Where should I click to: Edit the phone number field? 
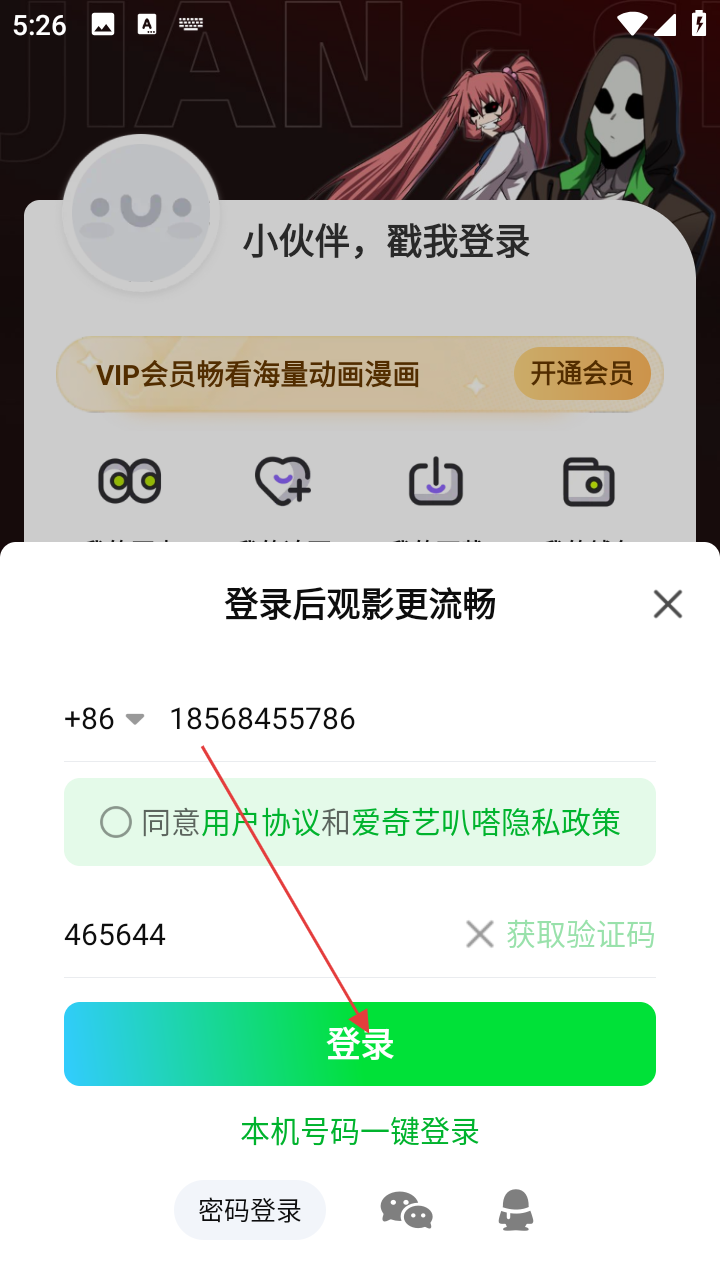pos(400,719)
